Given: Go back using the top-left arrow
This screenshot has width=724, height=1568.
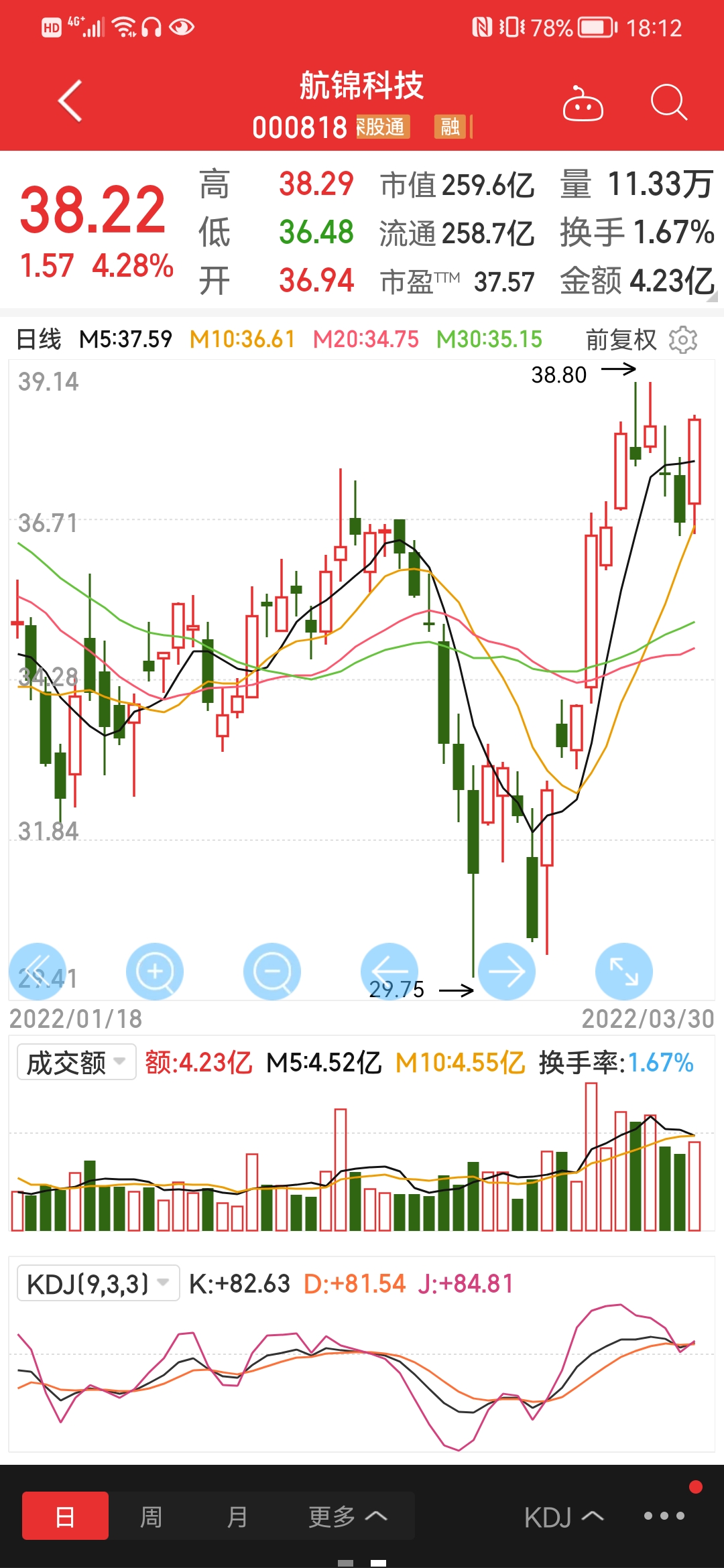Looking at the screenshot, I should (70, 101).
